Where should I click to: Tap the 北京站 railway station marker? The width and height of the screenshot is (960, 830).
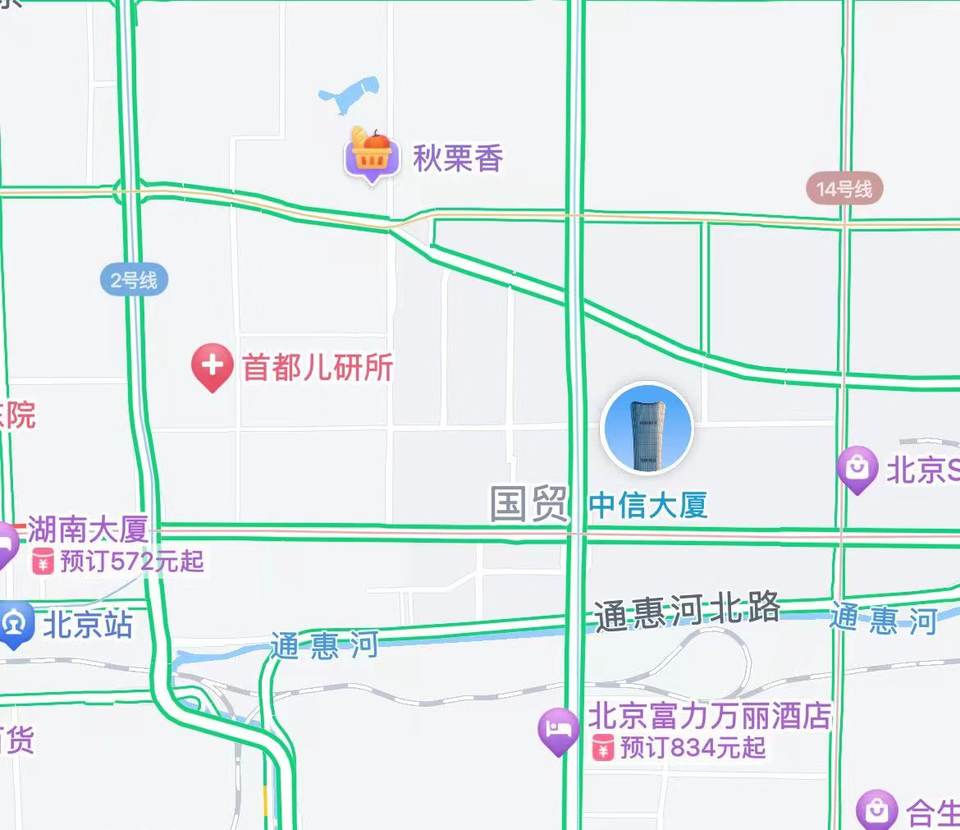(x=14, y=625)
